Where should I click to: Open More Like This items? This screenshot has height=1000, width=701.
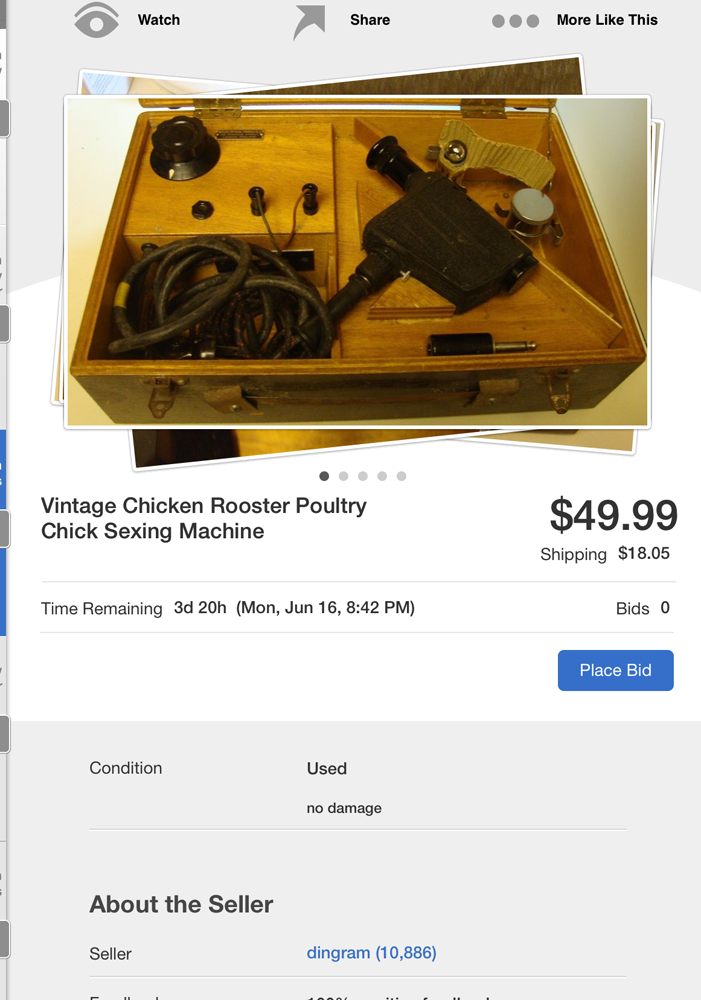(x=575, y=20)
